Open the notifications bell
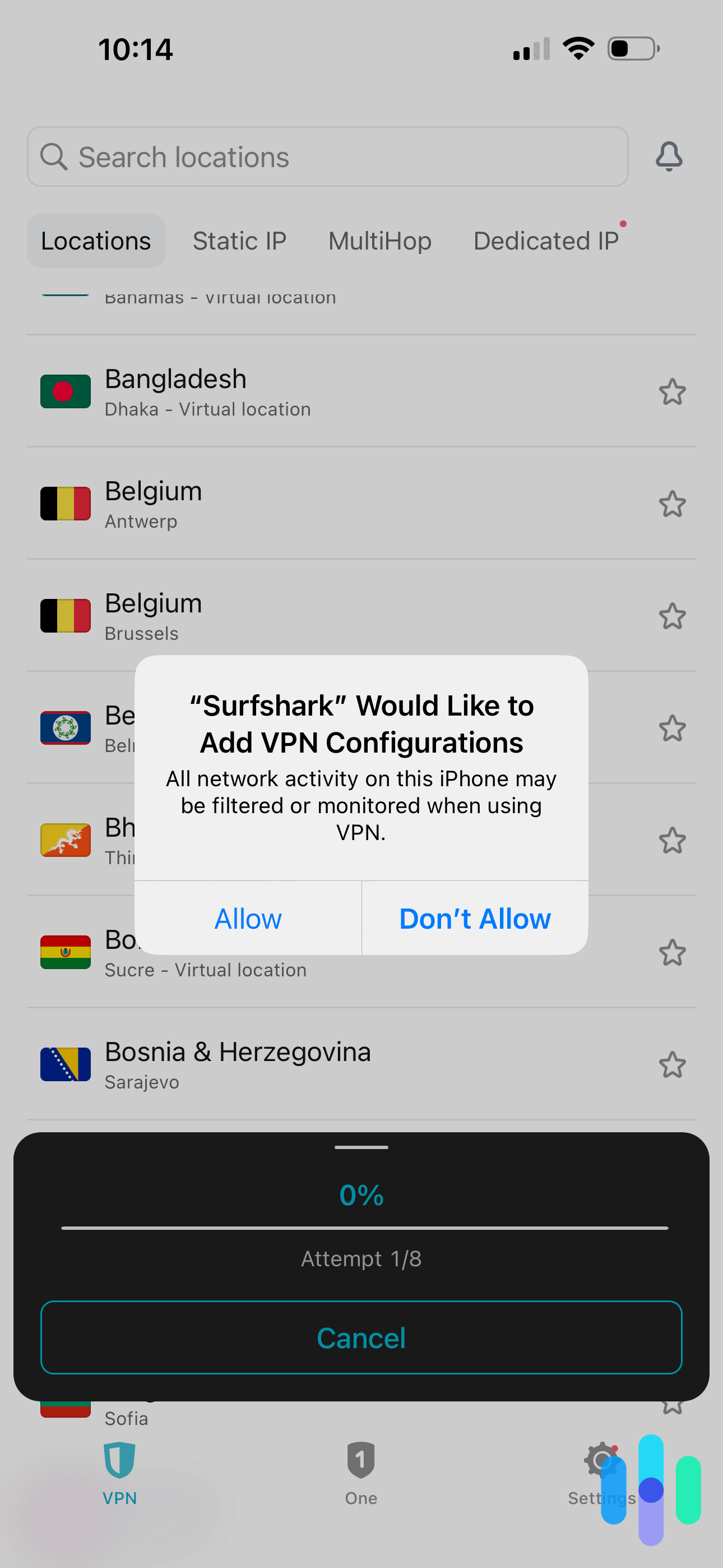 [668, 157]
